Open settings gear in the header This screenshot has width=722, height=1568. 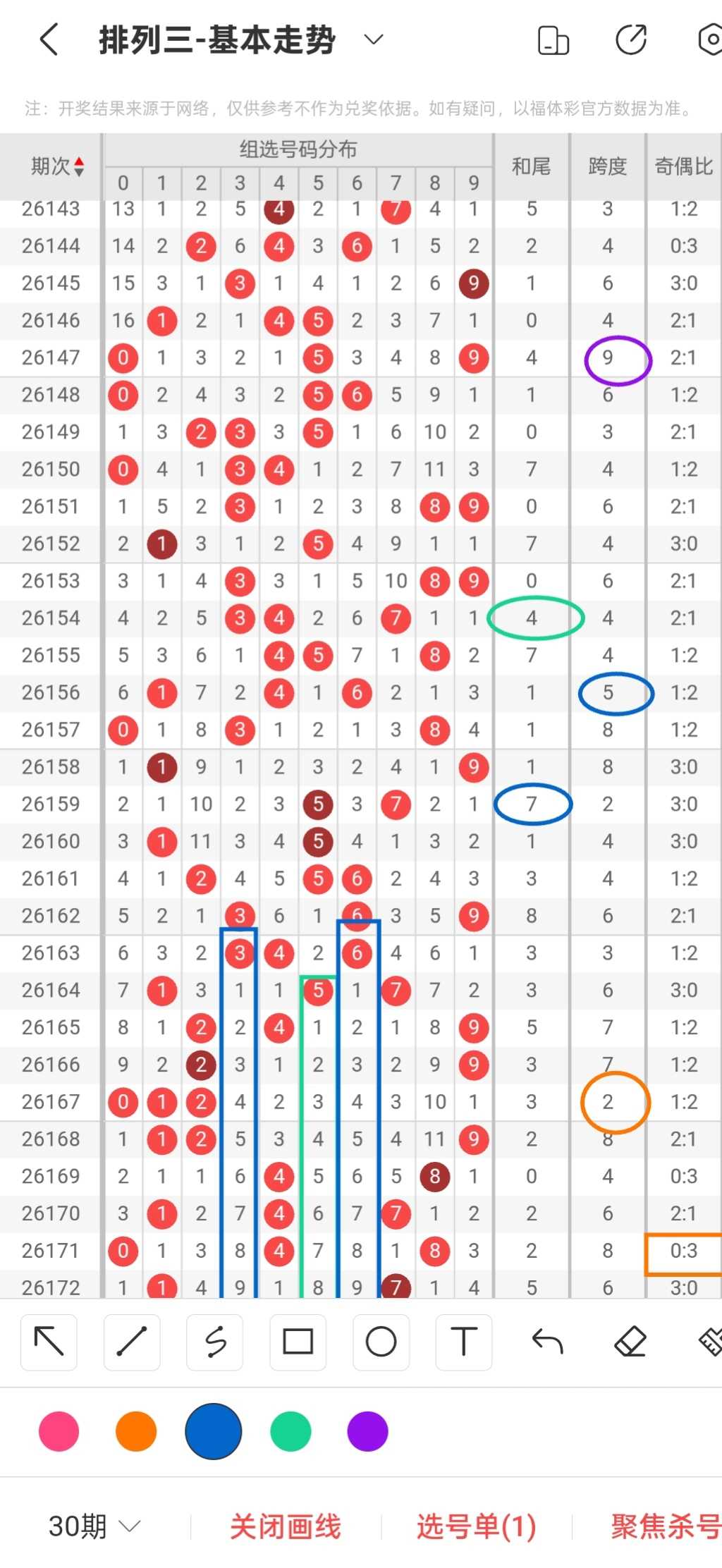tap(711, 39)
